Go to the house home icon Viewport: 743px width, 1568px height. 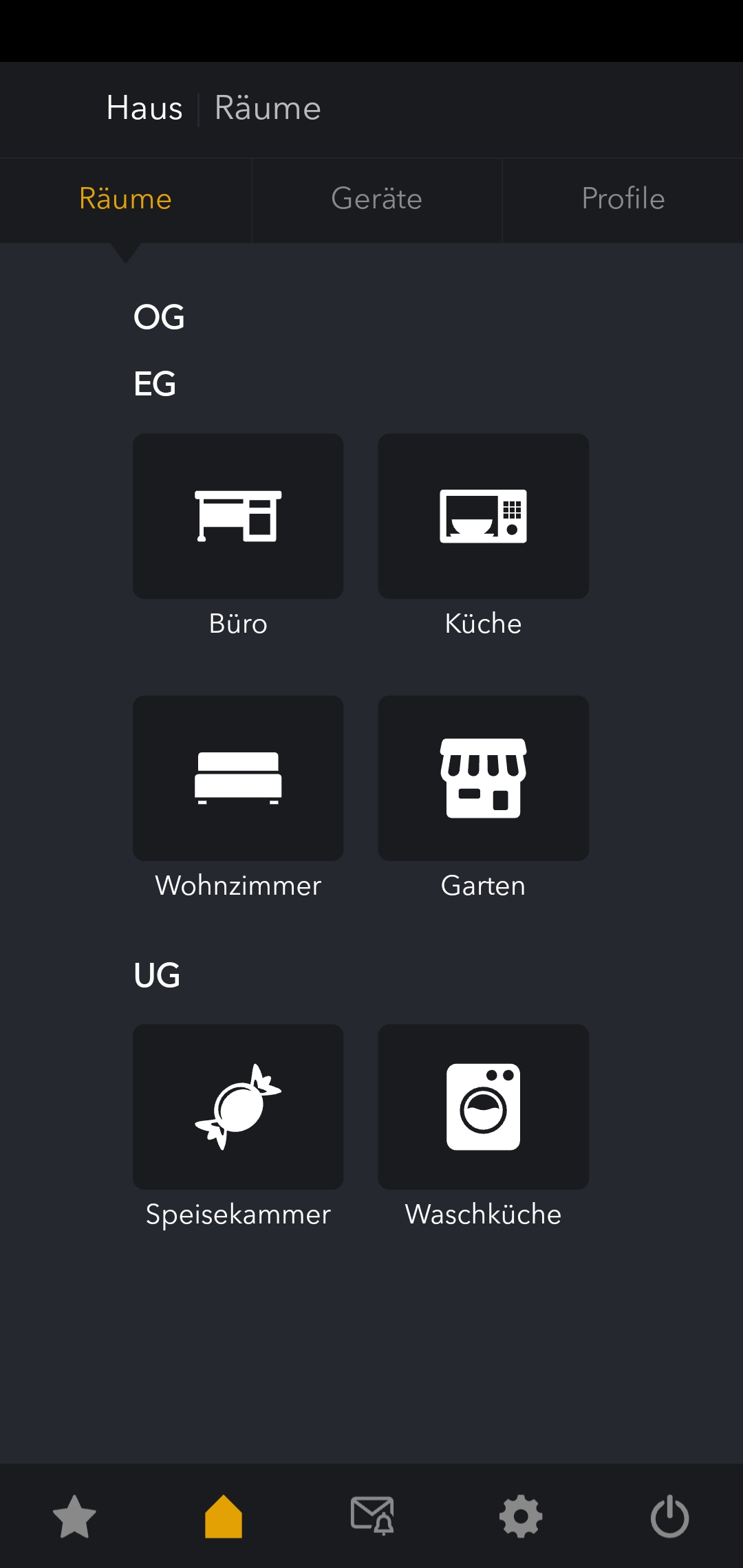point(224,1516)
